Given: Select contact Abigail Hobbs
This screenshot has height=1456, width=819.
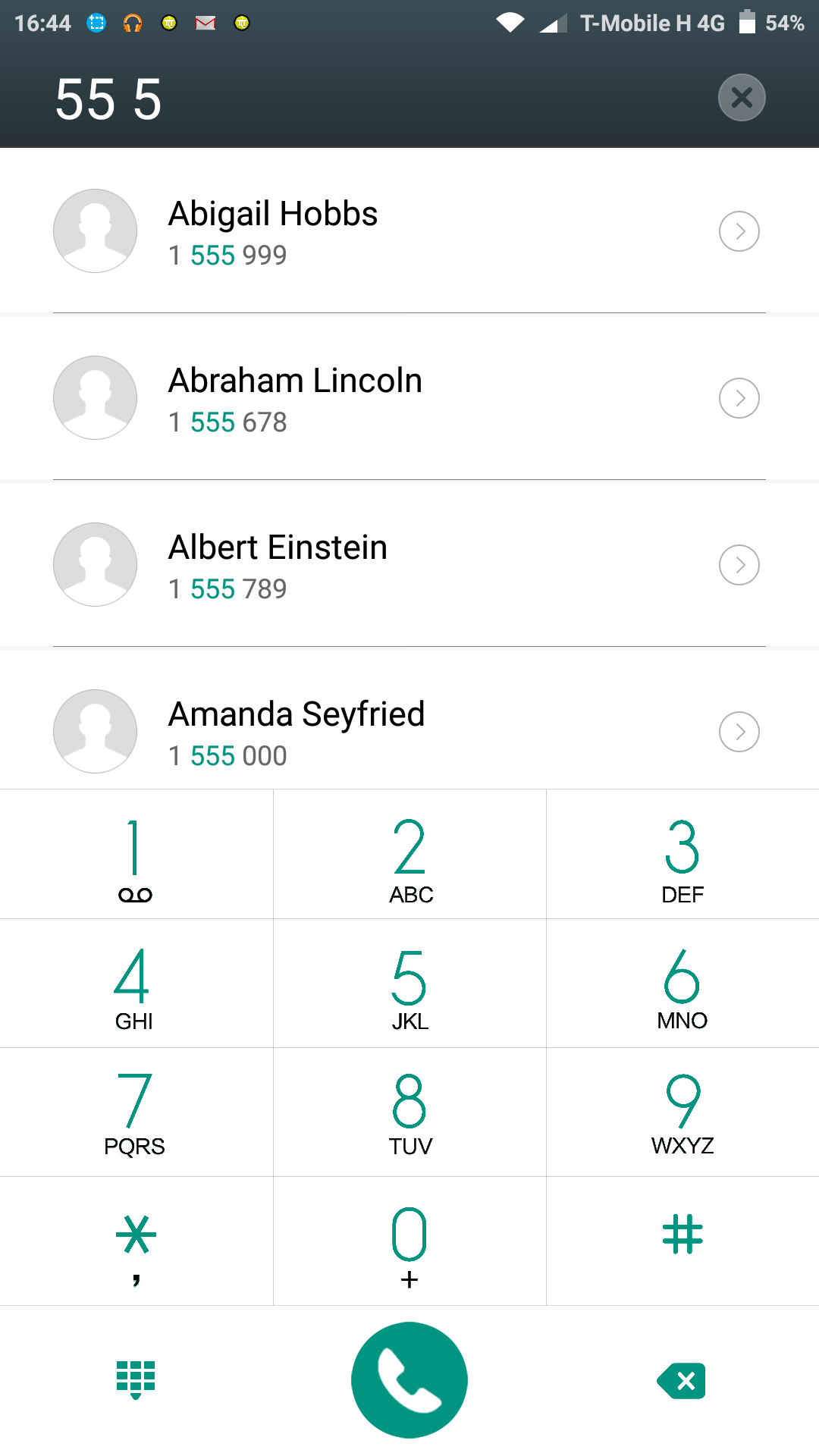Looking at the screenshot, I should (409, 231).
